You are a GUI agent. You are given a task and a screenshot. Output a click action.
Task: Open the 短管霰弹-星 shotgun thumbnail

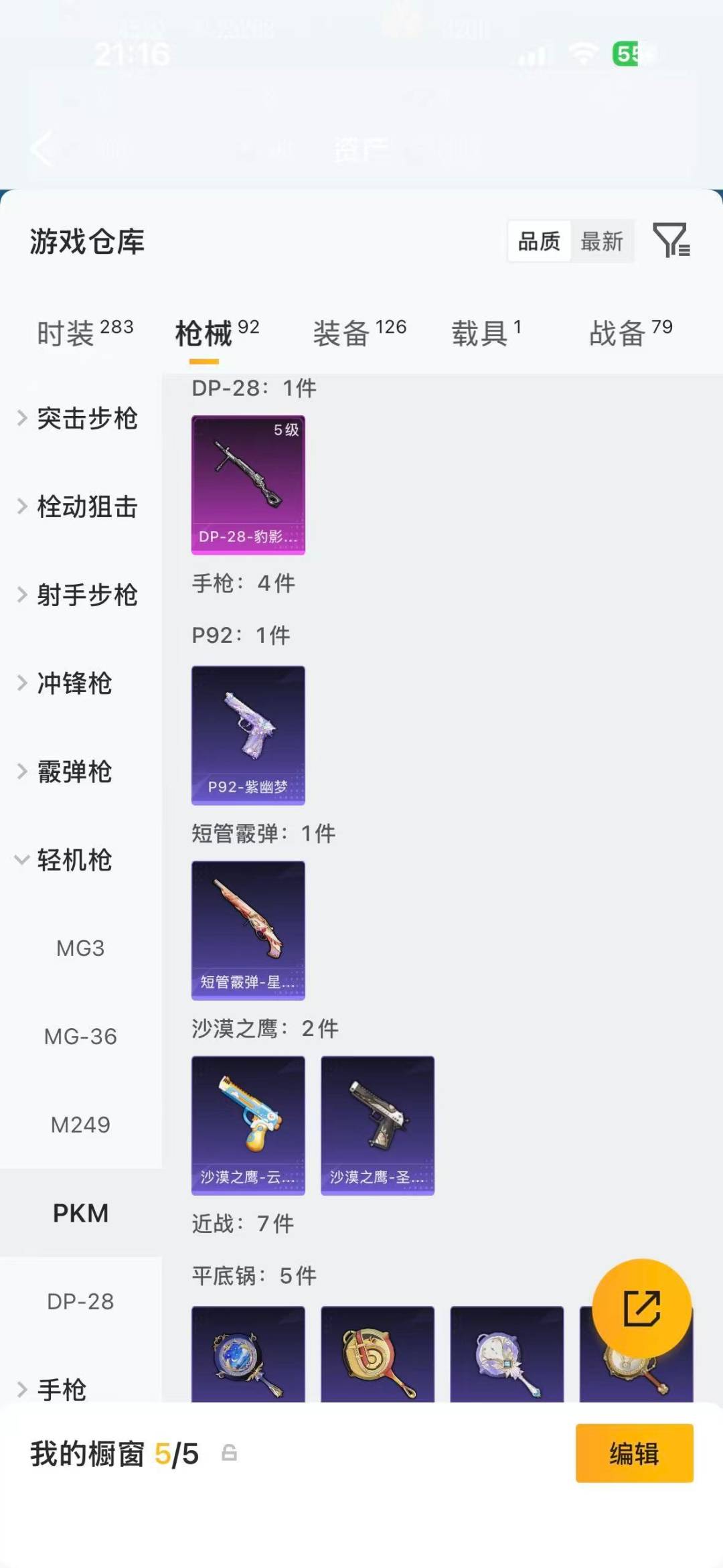[x=248, y=931]
